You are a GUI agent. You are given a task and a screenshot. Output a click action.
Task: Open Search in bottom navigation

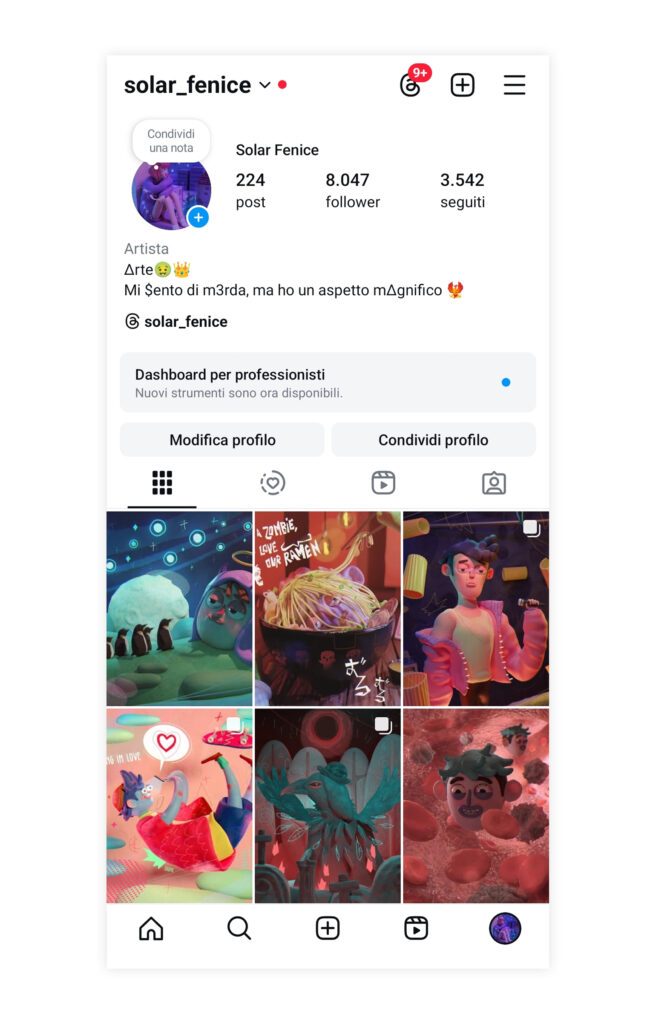coord(239,929)
